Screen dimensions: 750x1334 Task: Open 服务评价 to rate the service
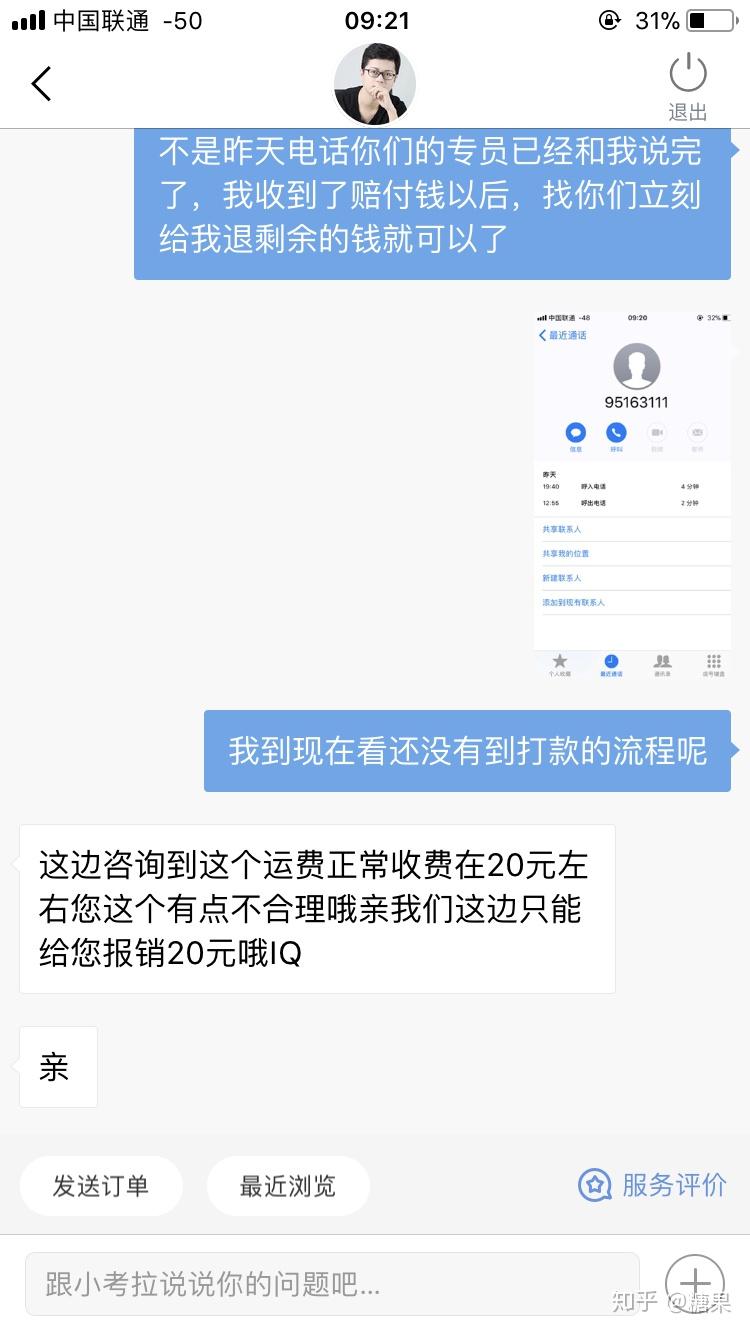[653, 1185]
